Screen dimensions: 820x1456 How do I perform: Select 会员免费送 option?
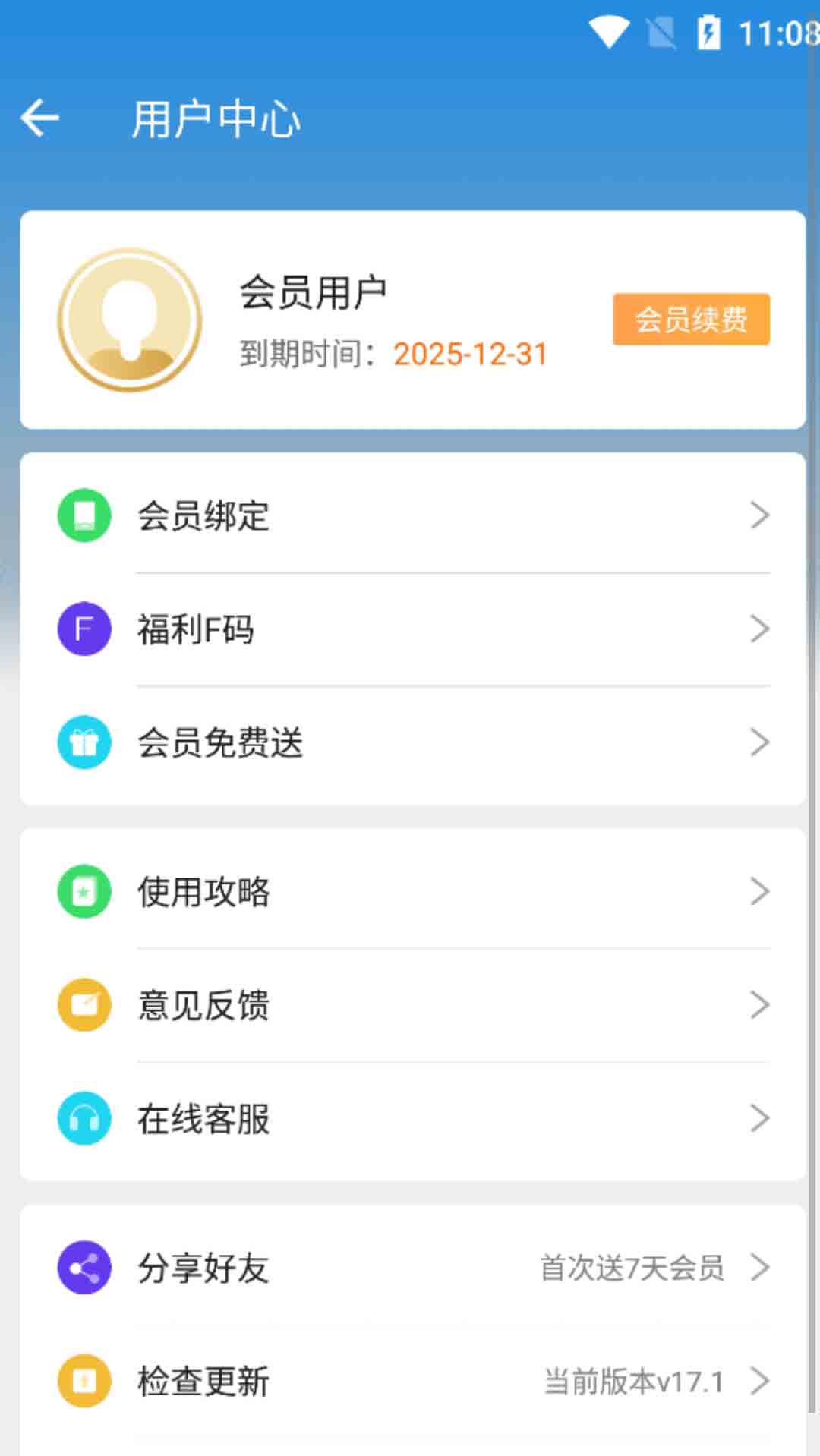coord(413,742)
